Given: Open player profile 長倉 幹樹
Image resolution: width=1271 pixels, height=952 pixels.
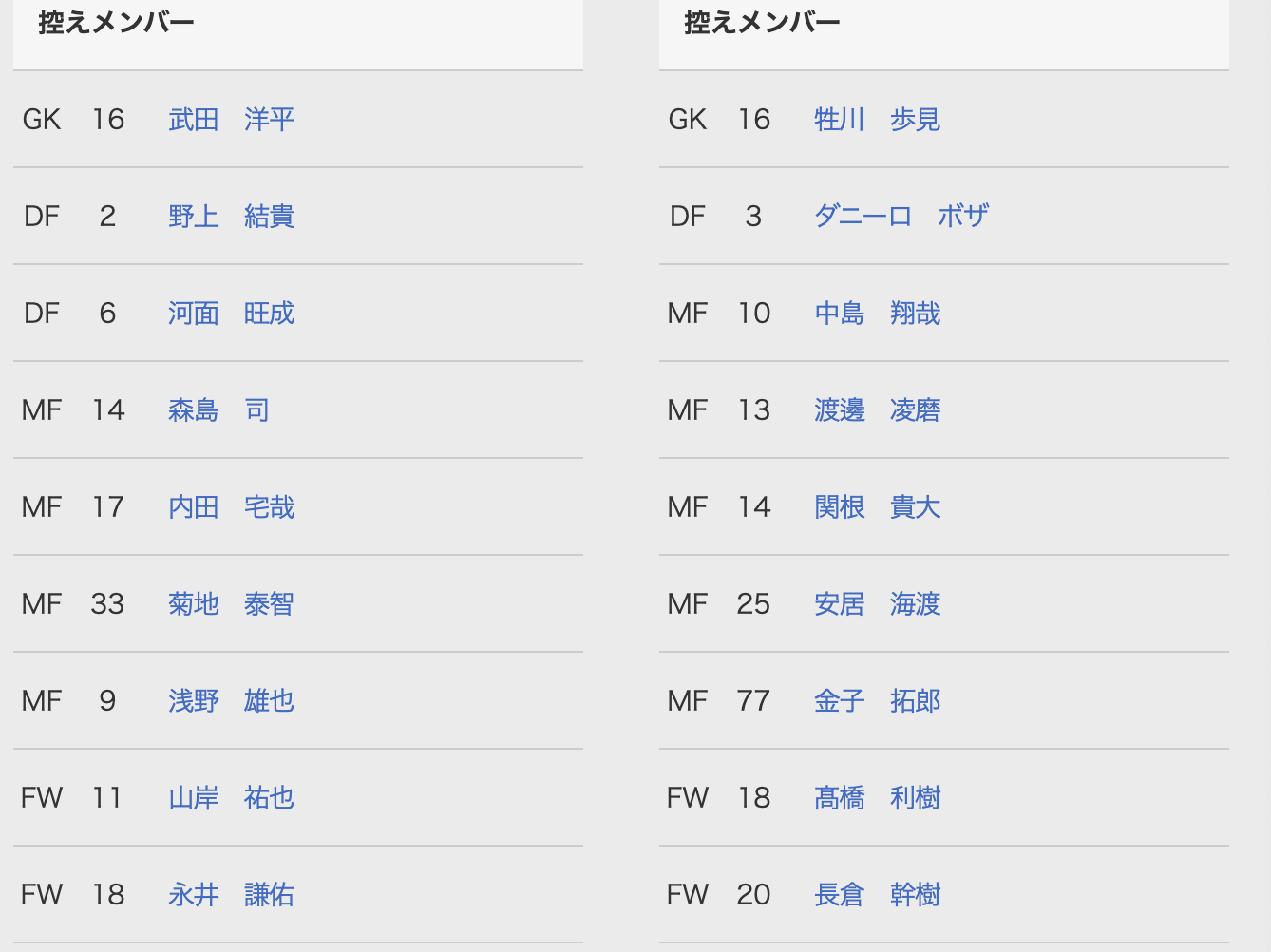Looking at the screenshot, I should tap(877, 895).
